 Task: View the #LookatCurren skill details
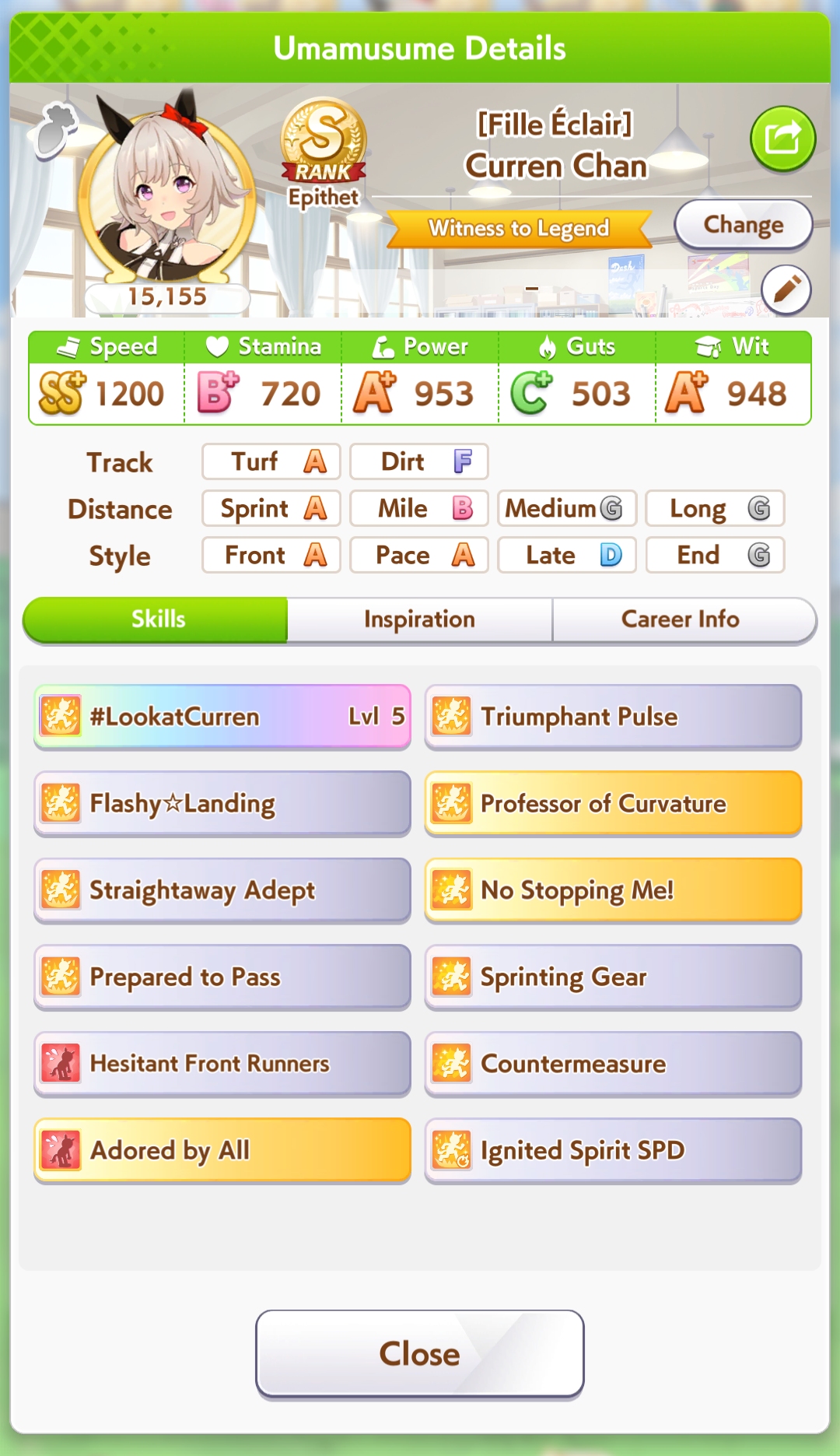point(222,717)
